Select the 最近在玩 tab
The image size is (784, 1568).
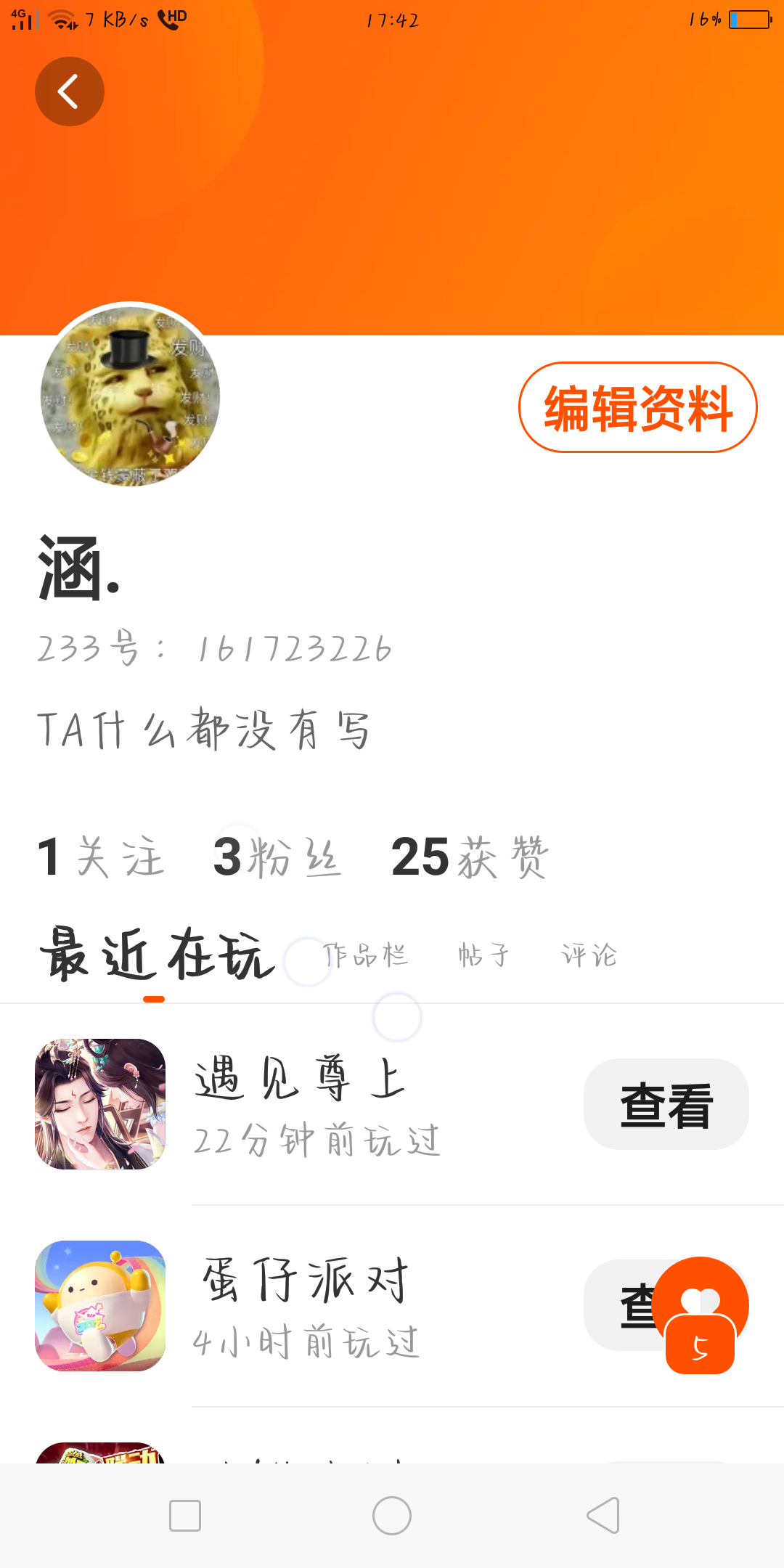(x=156, y=954)
